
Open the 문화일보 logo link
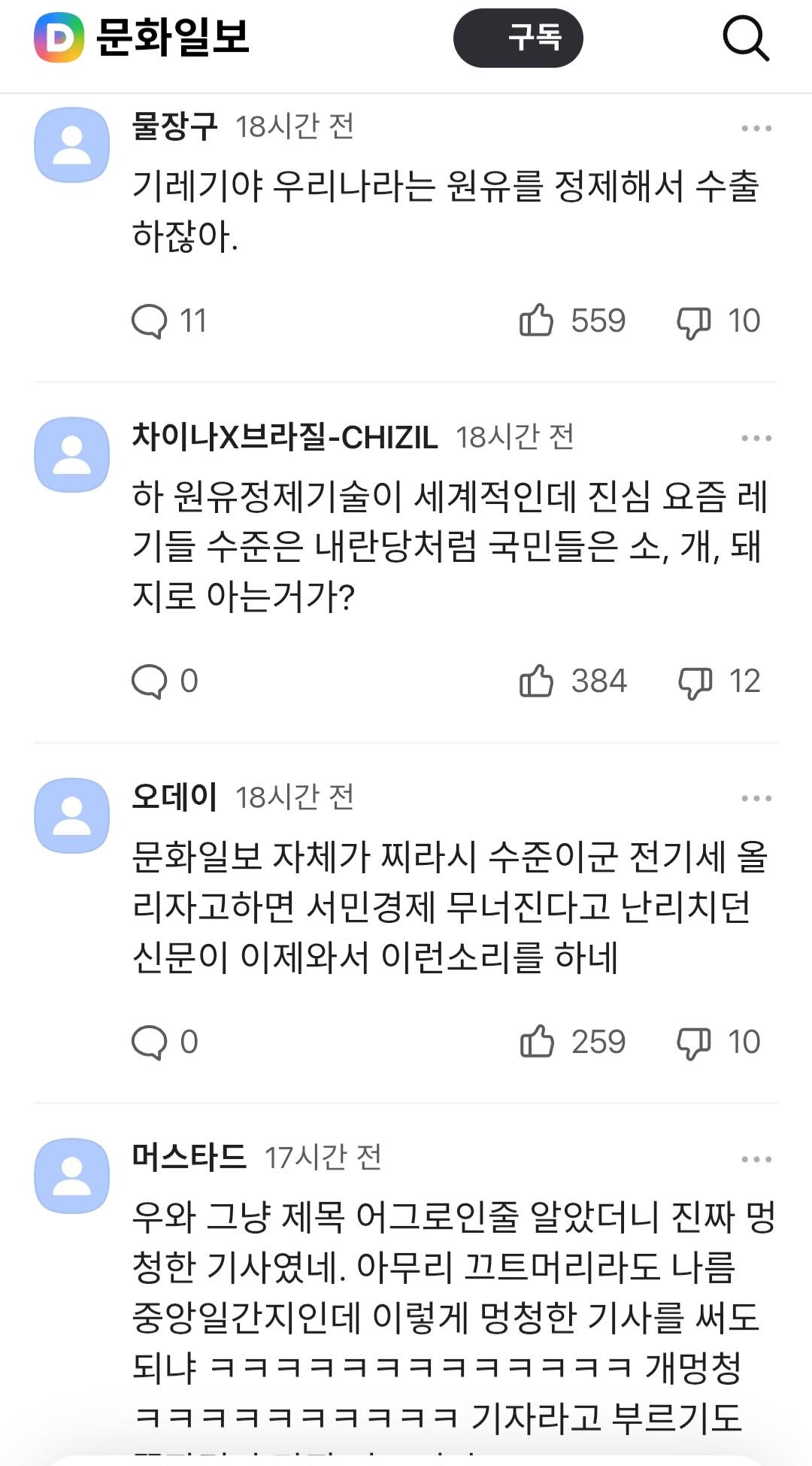coord(142,38)
